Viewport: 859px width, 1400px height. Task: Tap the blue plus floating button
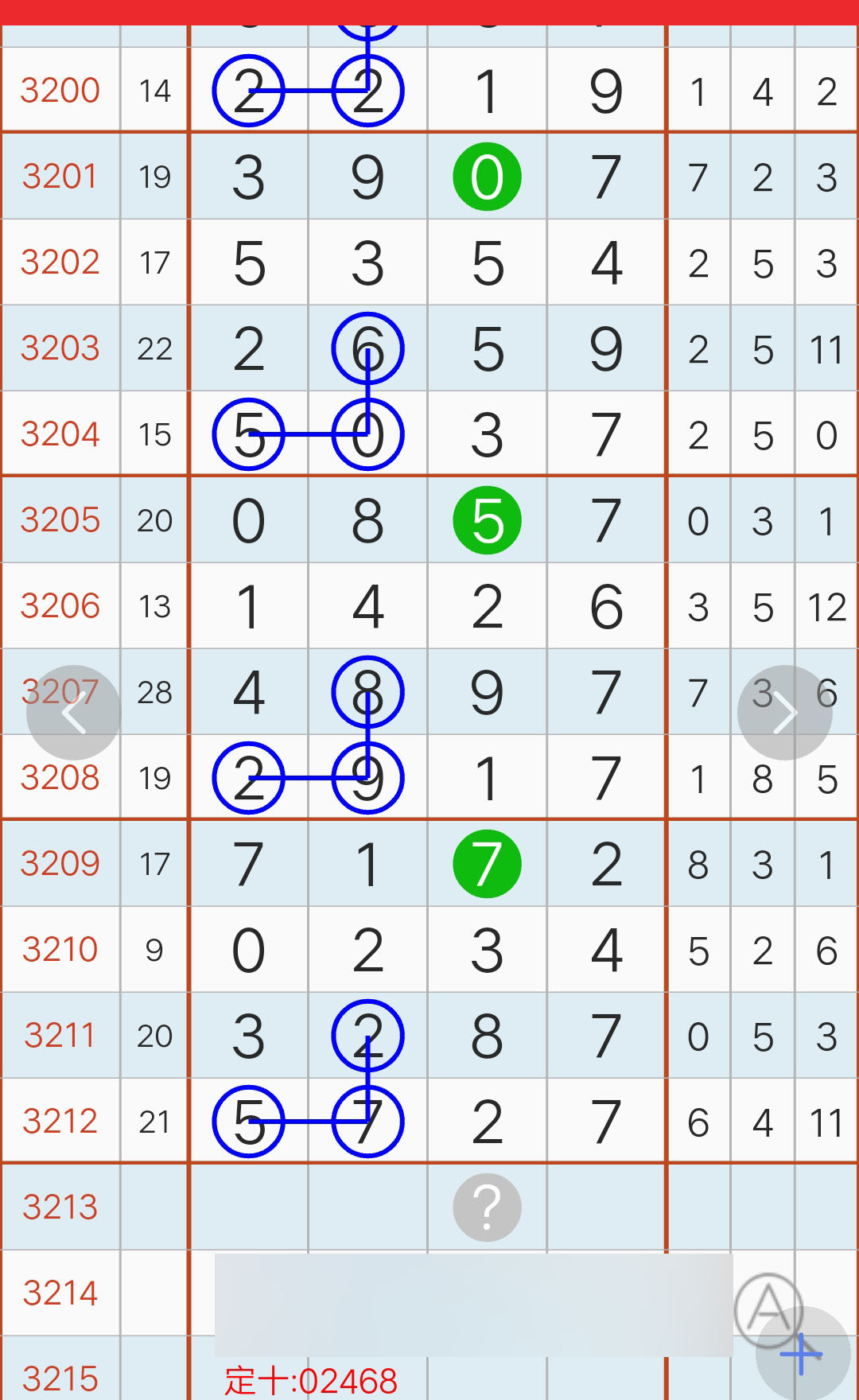[x=803, y=1353]
